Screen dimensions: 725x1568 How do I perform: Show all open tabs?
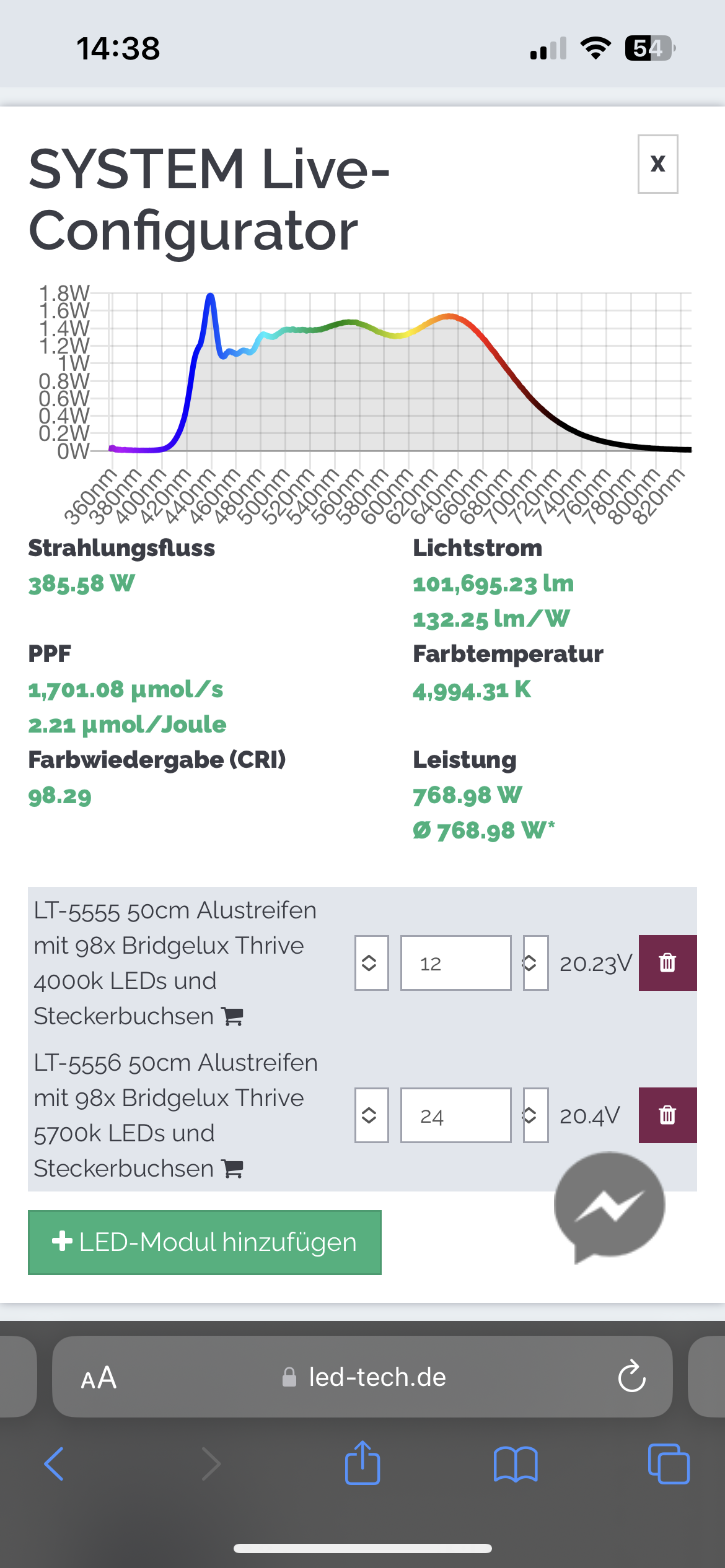coord(668,1464)
